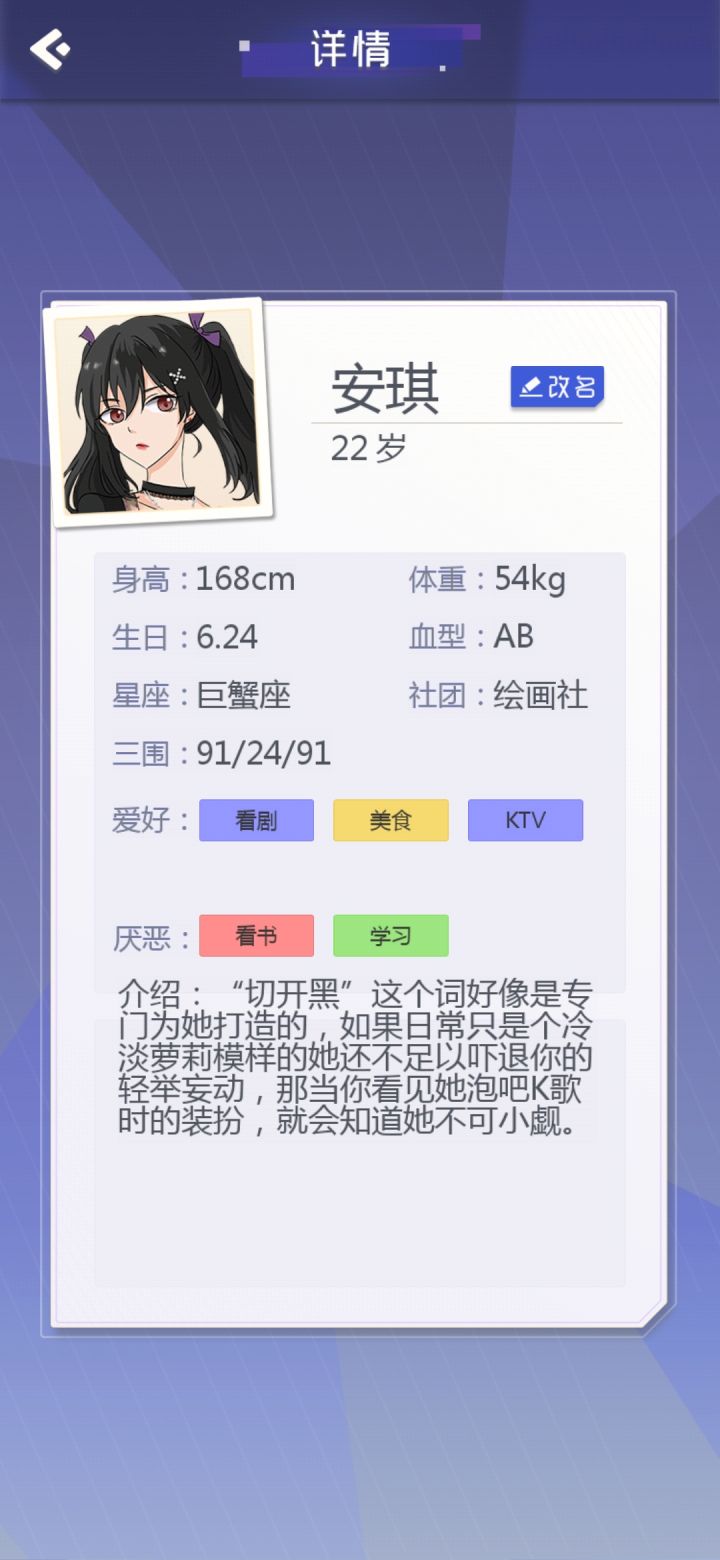Open the 改名 (rename) dialog
The height and width of the screenshot is (1560, 720).
[558, 386]
